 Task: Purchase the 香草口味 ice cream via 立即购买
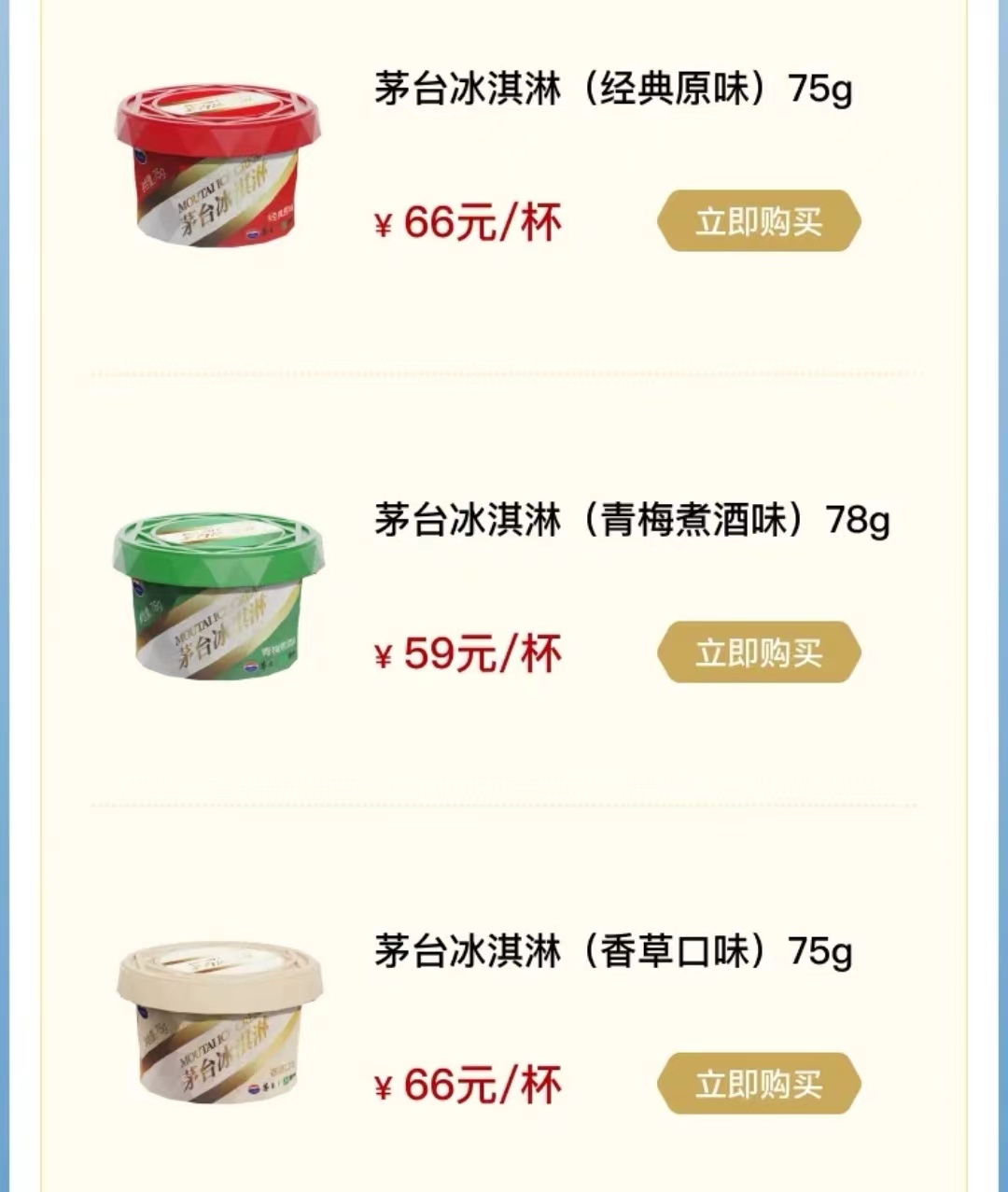tap(759, 1084)
